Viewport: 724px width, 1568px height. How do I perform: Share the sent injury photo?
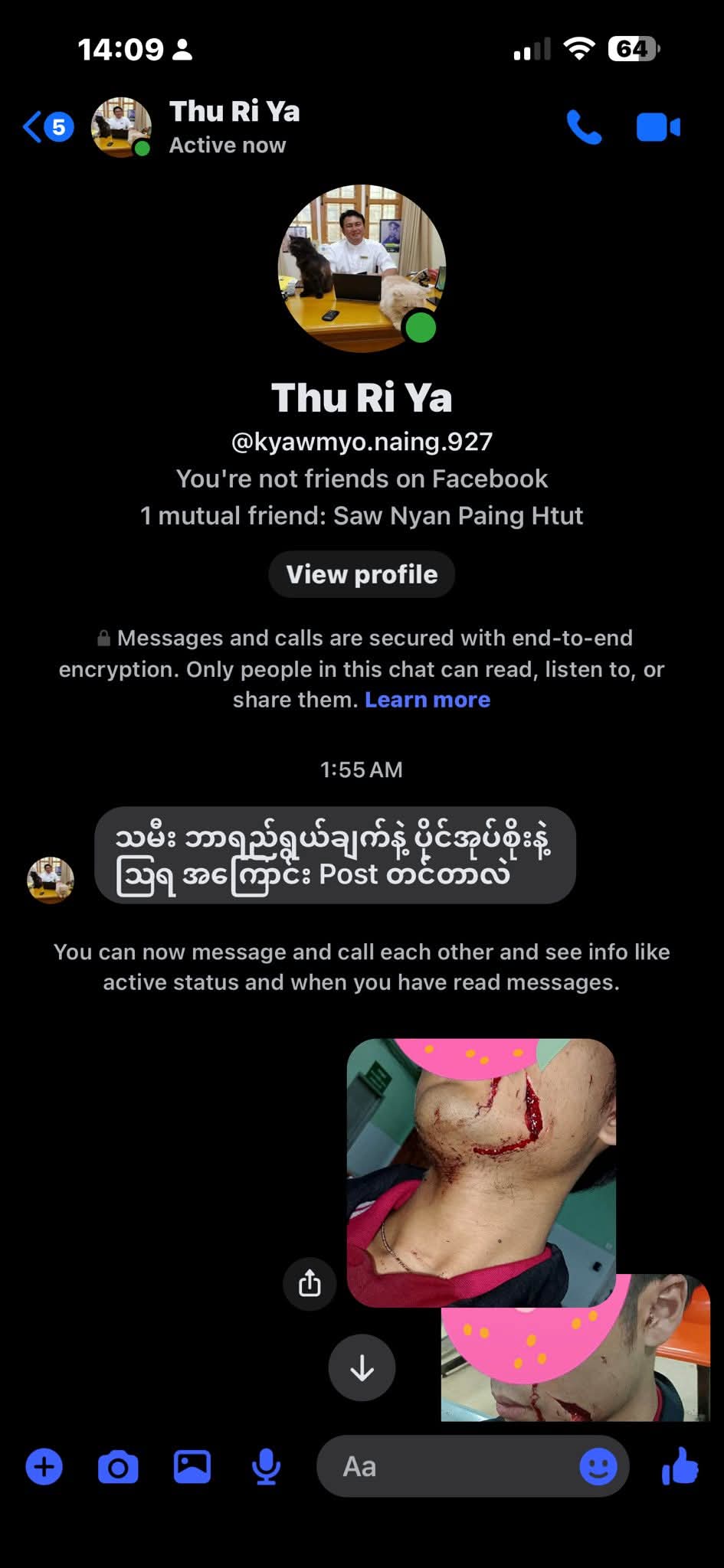click(x=310, y=1282)
